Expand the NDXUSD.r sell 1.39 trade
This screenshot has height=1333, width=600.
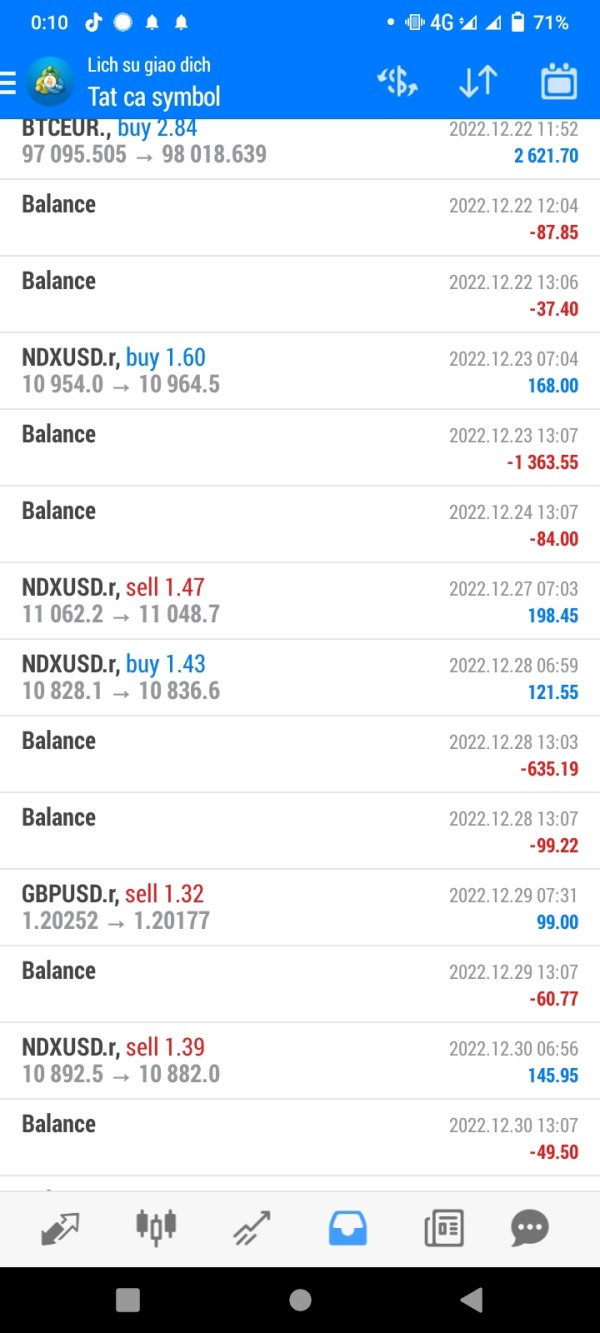[300, 1061]
